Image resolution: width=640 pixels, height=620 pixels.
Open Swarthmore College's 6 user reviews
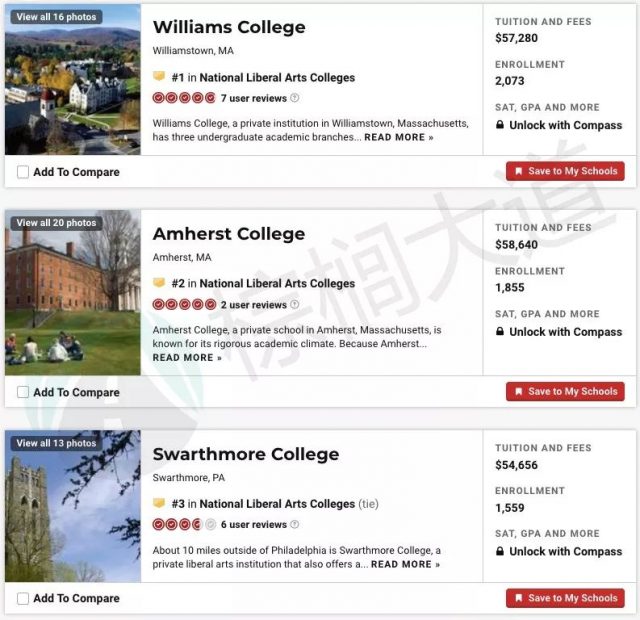coord(254,524)
